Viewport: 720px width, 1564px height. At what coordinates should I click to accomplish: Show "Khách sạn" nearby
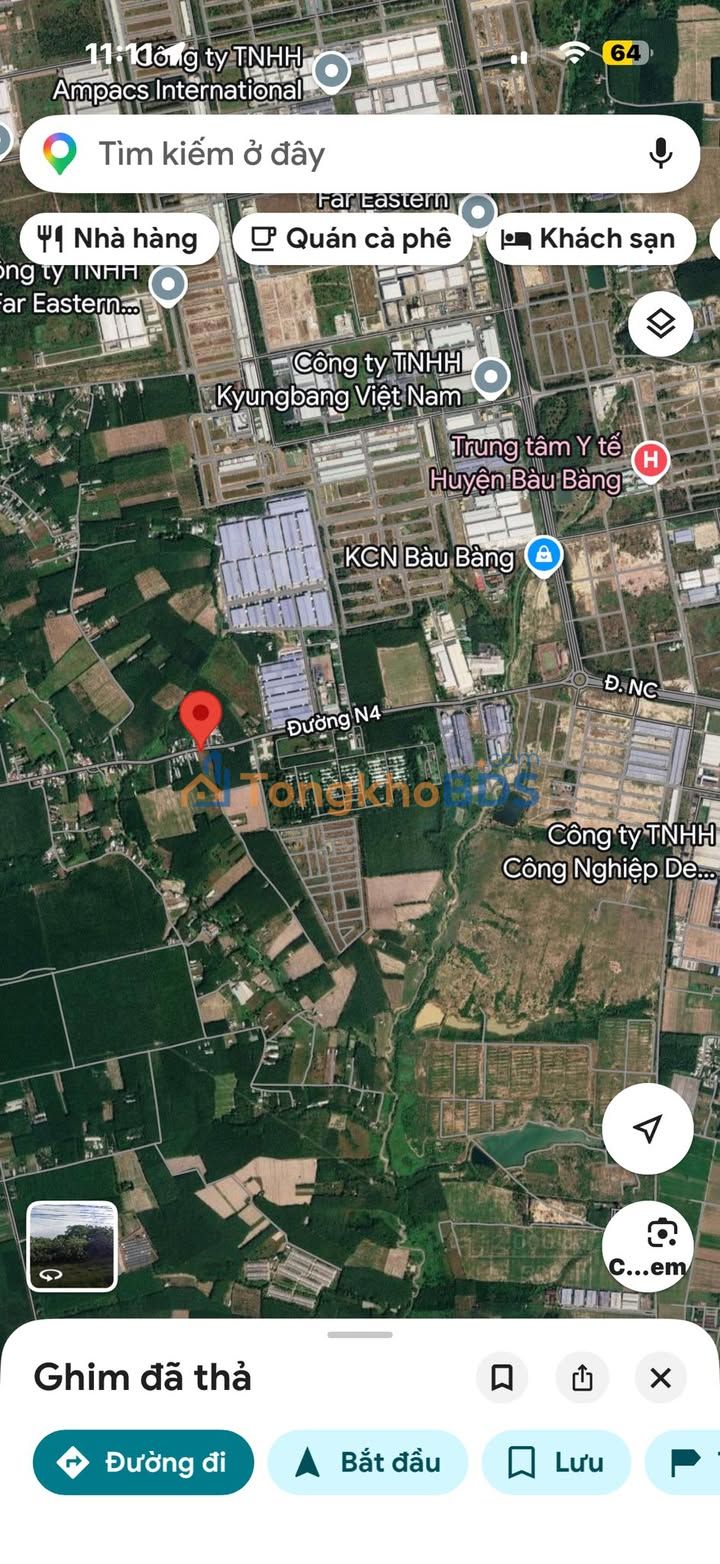pos(590,239)
